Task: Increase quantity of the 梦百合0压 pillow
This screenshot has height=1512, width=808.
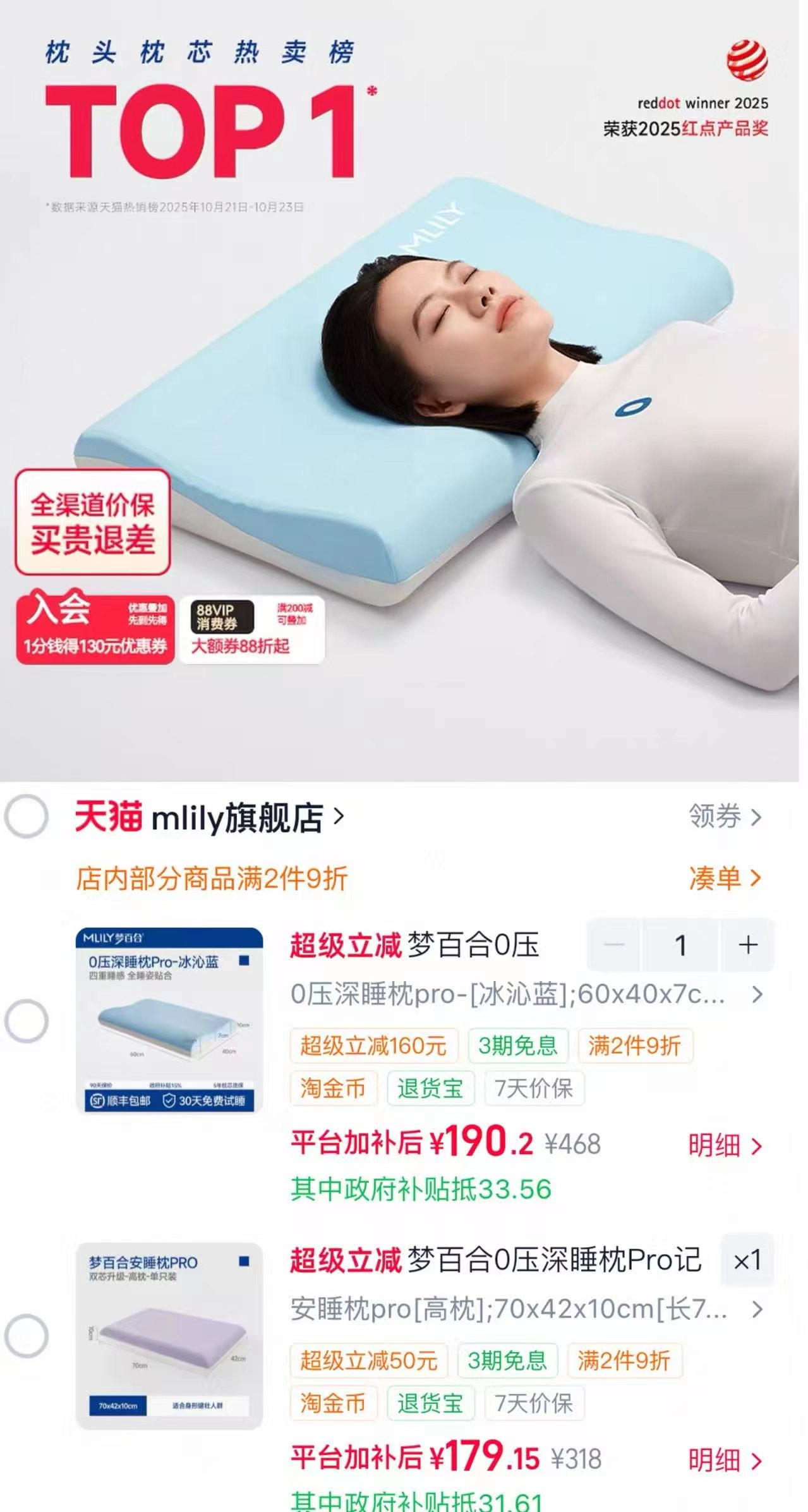Action: coord(748,945)
